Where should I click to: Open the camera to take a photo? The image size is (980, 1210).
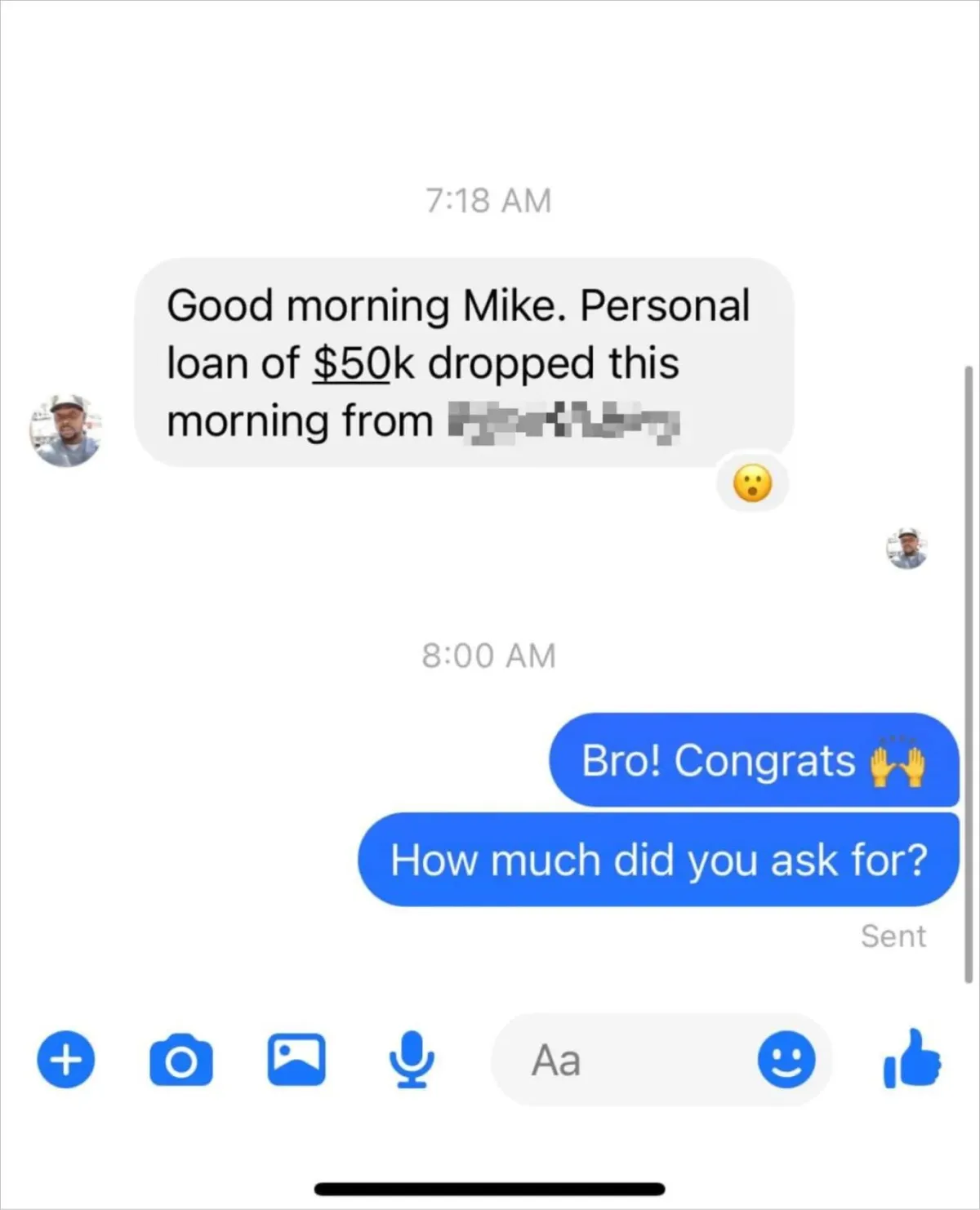181,1060
